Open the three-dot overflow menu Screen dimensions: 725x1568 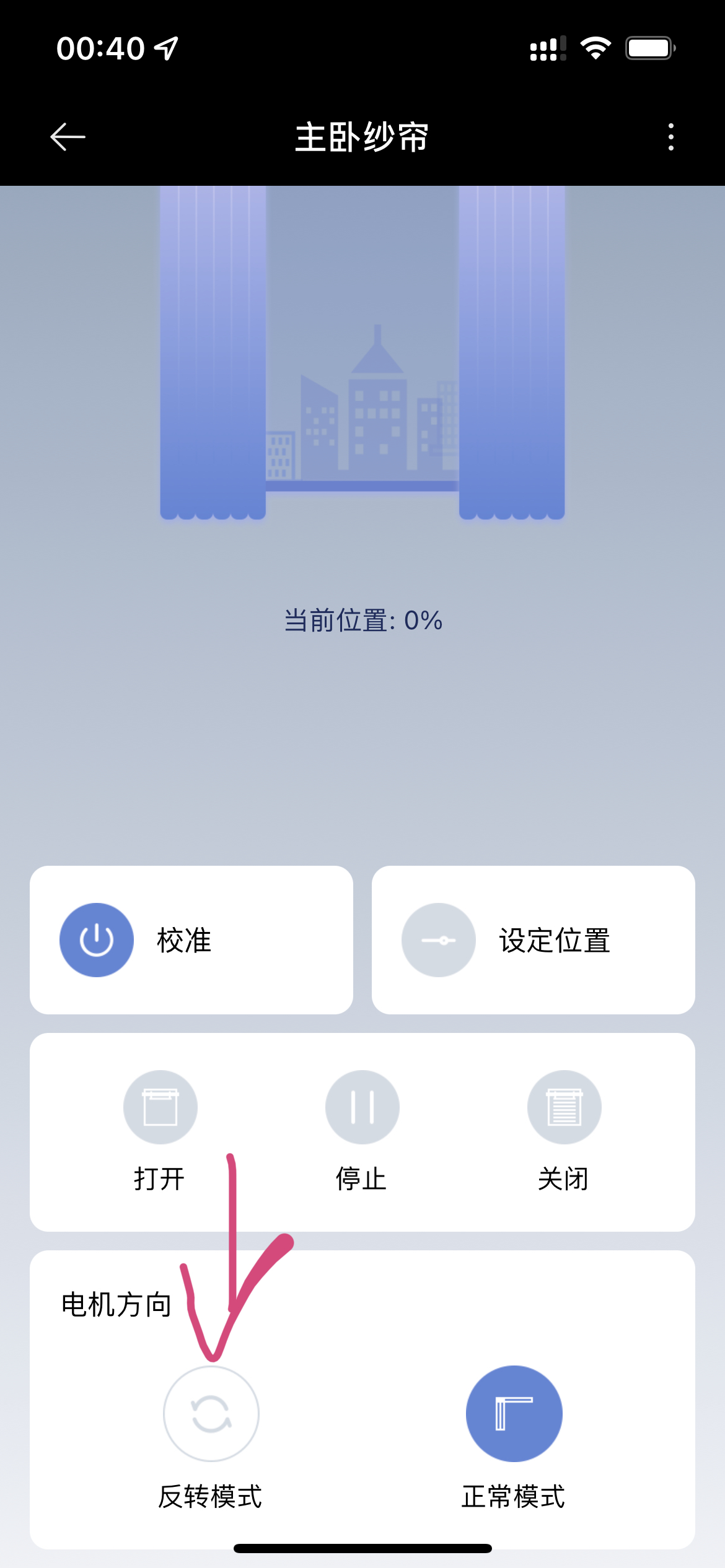click(x=670, y=137)
